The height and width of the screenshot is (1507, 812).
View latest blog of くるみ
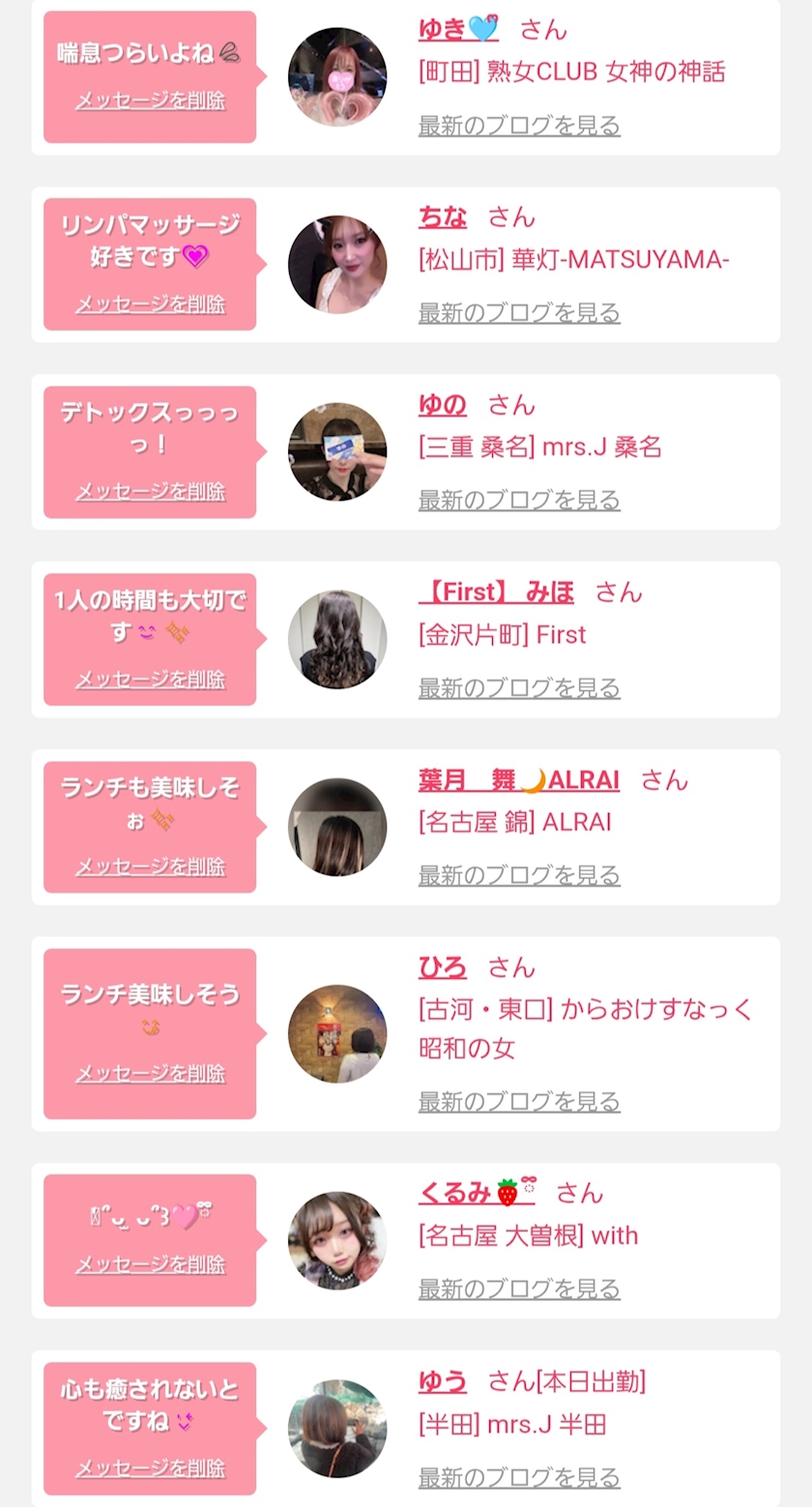[519, 1290]
